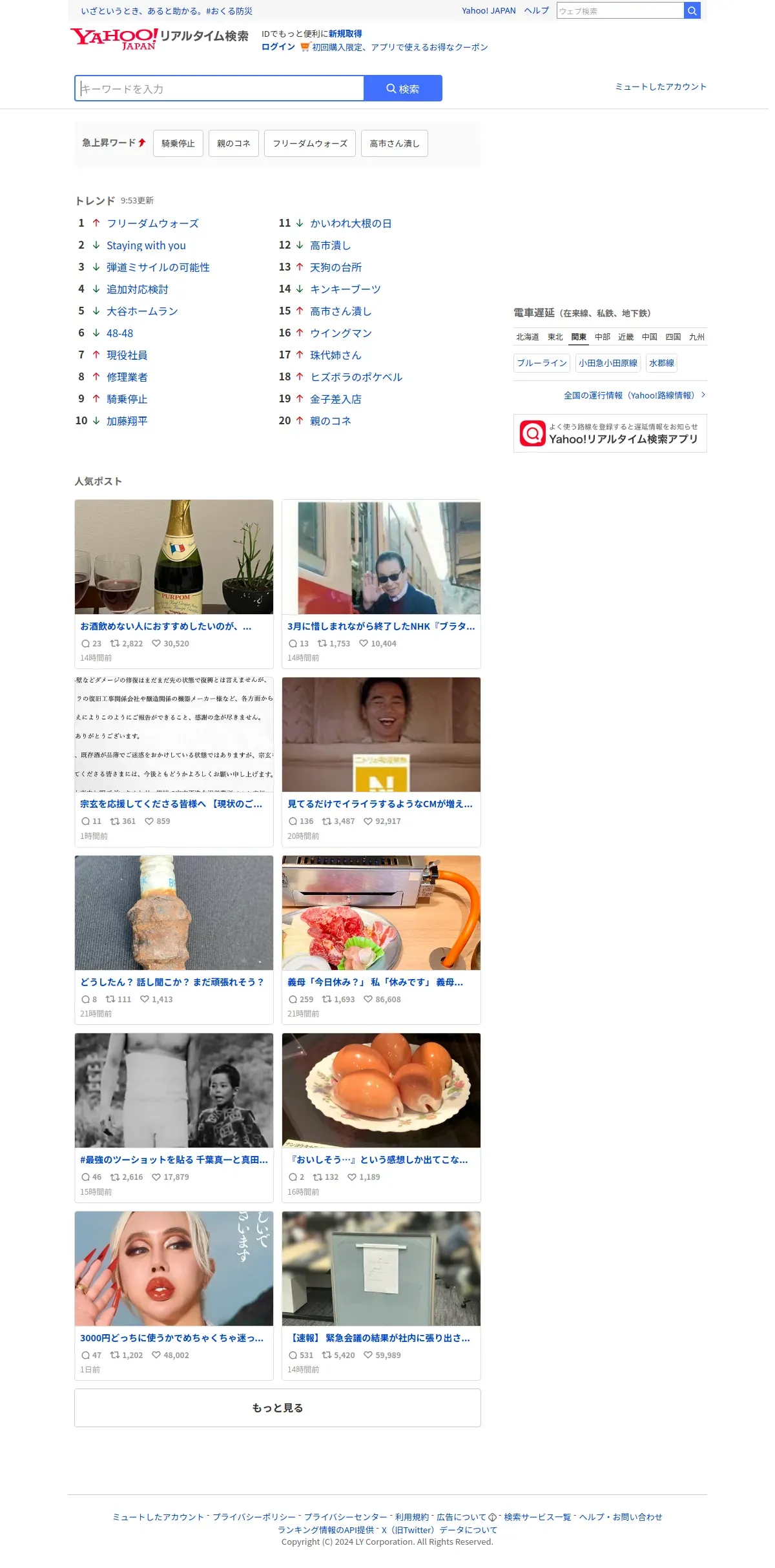Tap the web search magnifier icon
Image resolution: width=775 pixels, height=1568 pixels.
tap(692, 11)
